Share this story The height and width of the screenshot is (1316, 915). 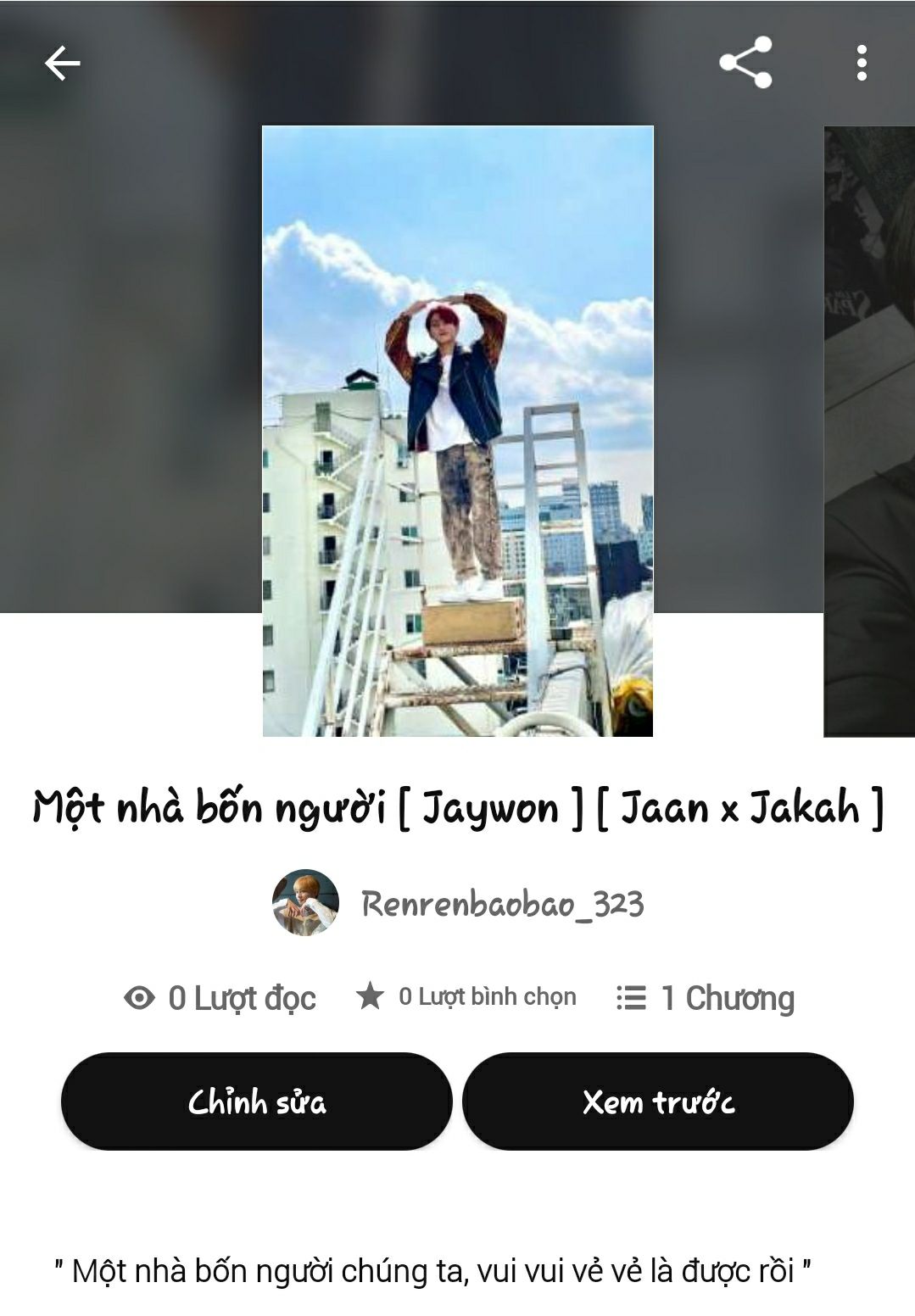point(745,63)
